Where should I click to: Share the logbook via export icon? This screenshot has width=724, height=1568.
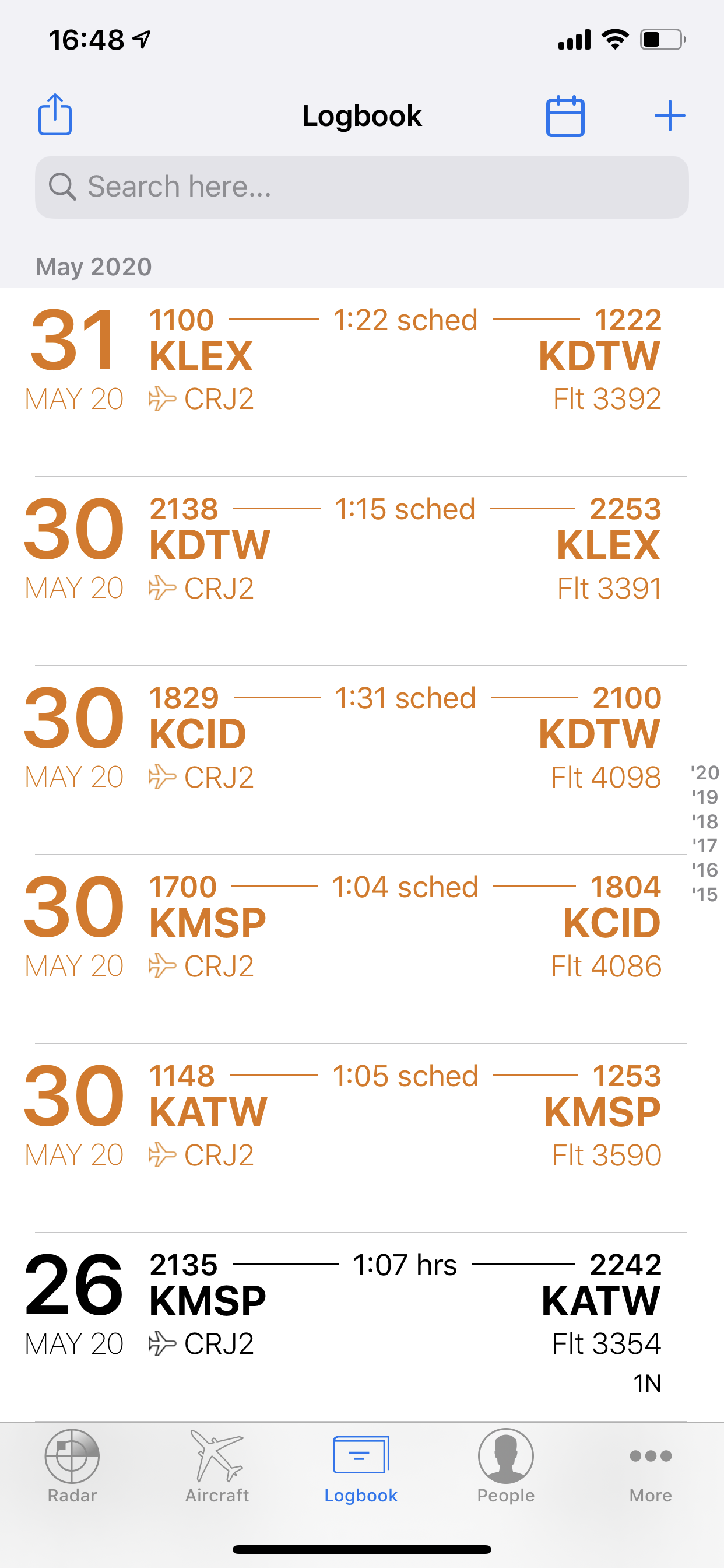pos(55,114)
